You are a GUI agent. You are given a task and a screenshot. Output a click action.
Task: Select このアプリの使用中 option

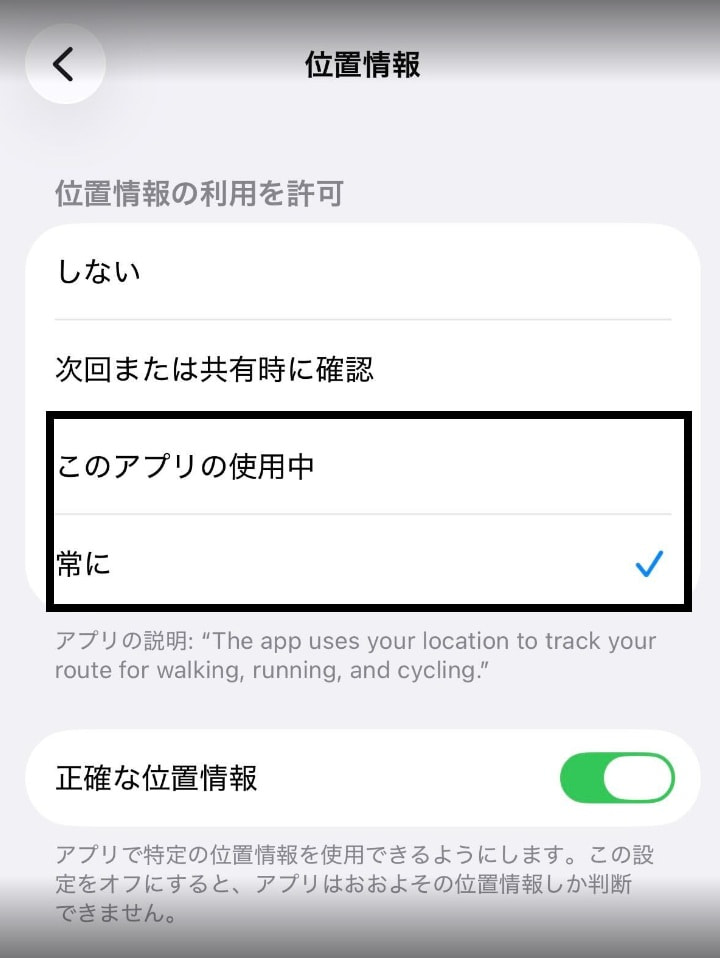tap(362, 465)
